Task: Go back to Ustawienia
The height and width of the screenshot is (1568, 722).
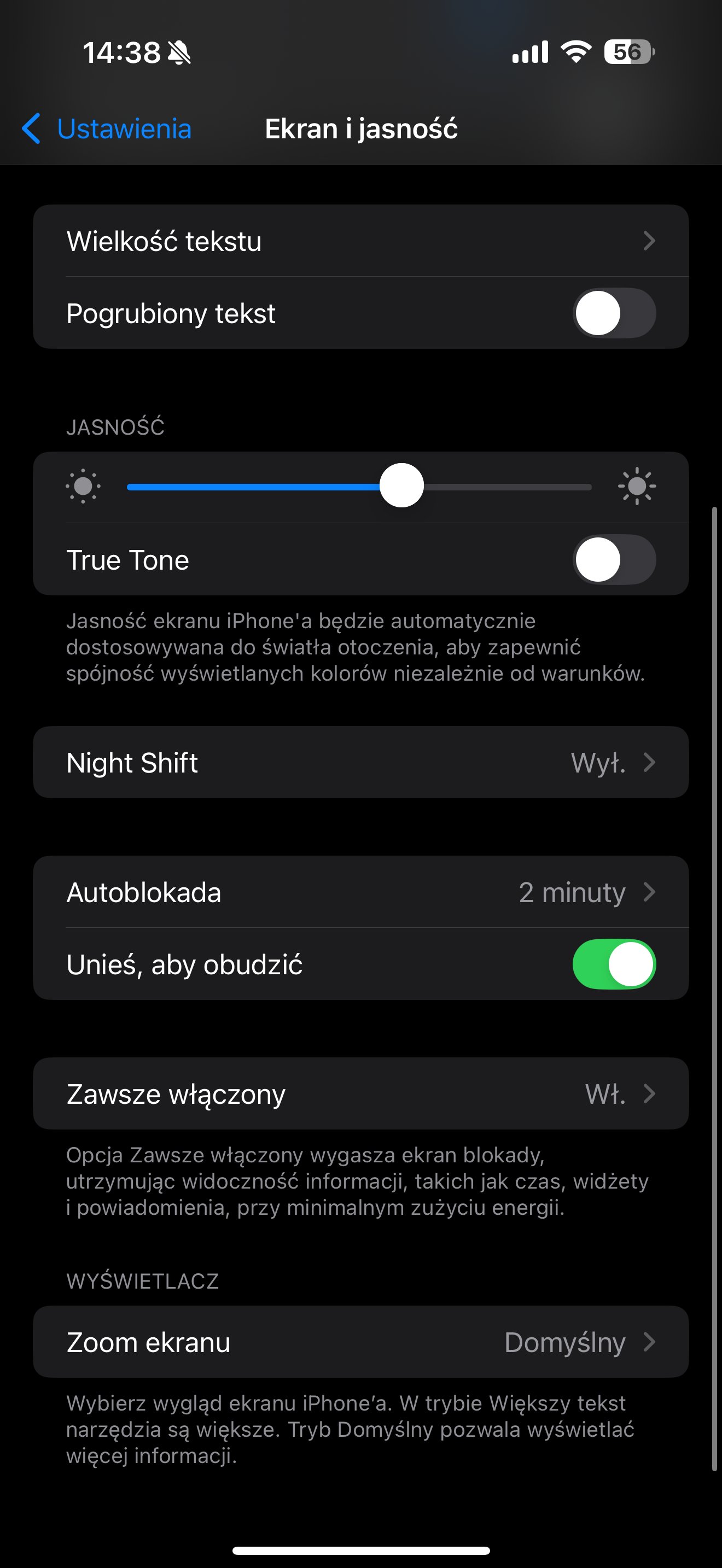Action: (107, 128)
